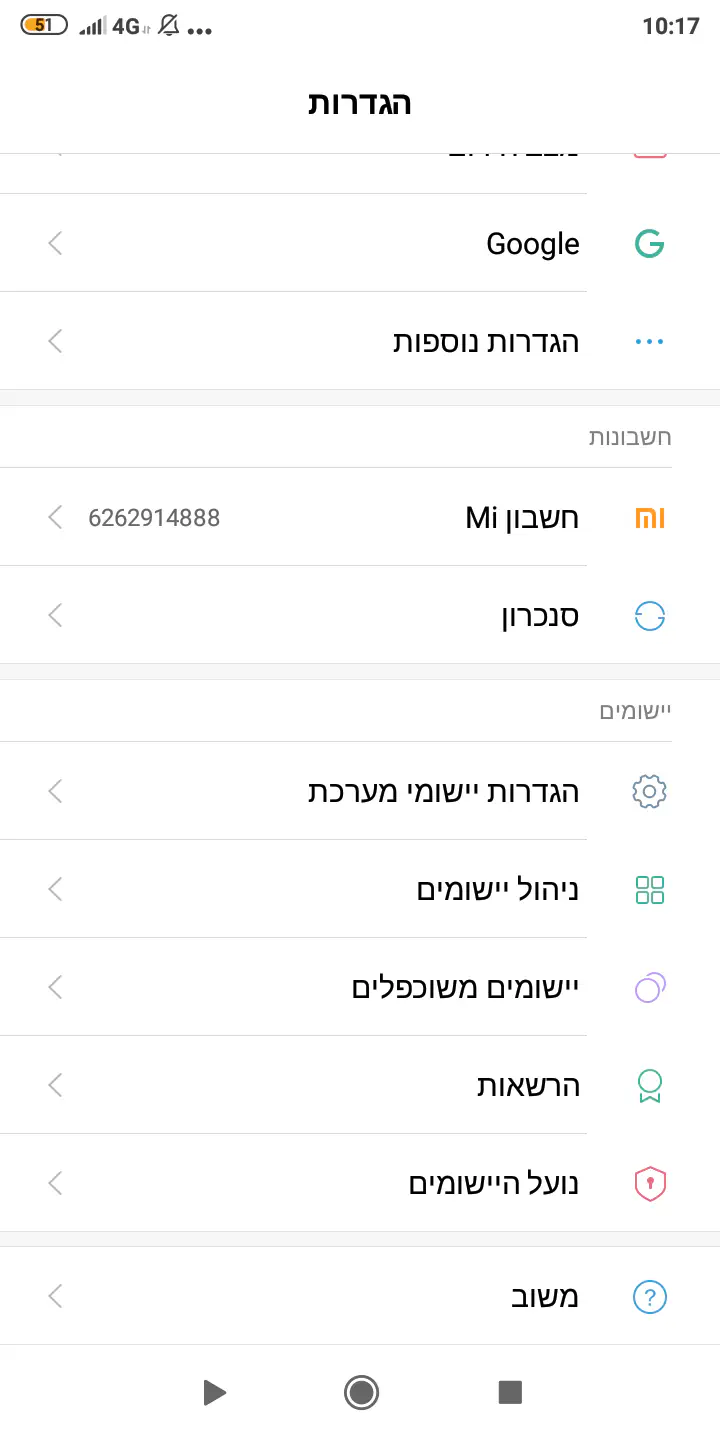Open הגדרות נוספות (additional settings)
720x1440 pixels.
[x=360, y=342]
